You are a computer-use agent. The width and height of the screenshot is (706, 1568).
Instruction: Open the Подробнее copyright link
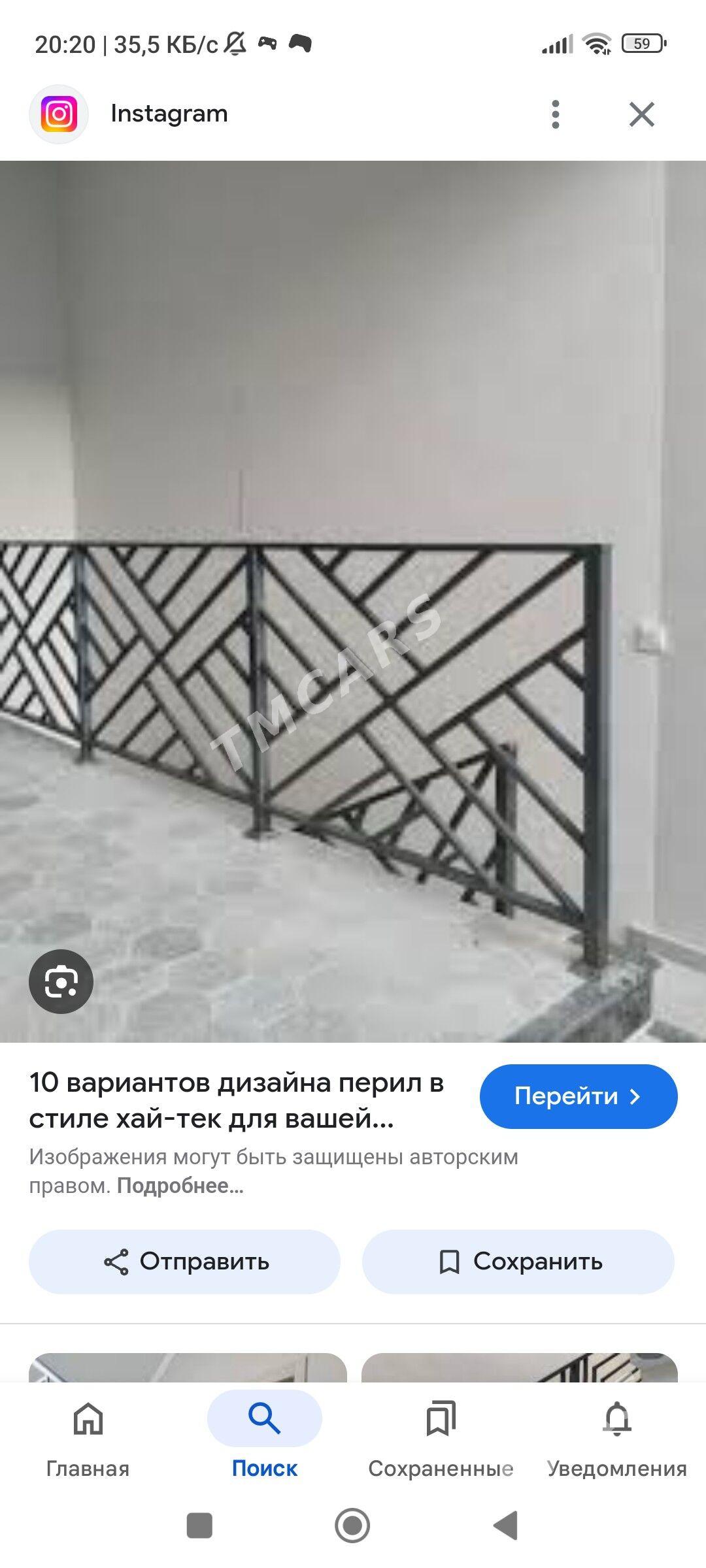180,1186
